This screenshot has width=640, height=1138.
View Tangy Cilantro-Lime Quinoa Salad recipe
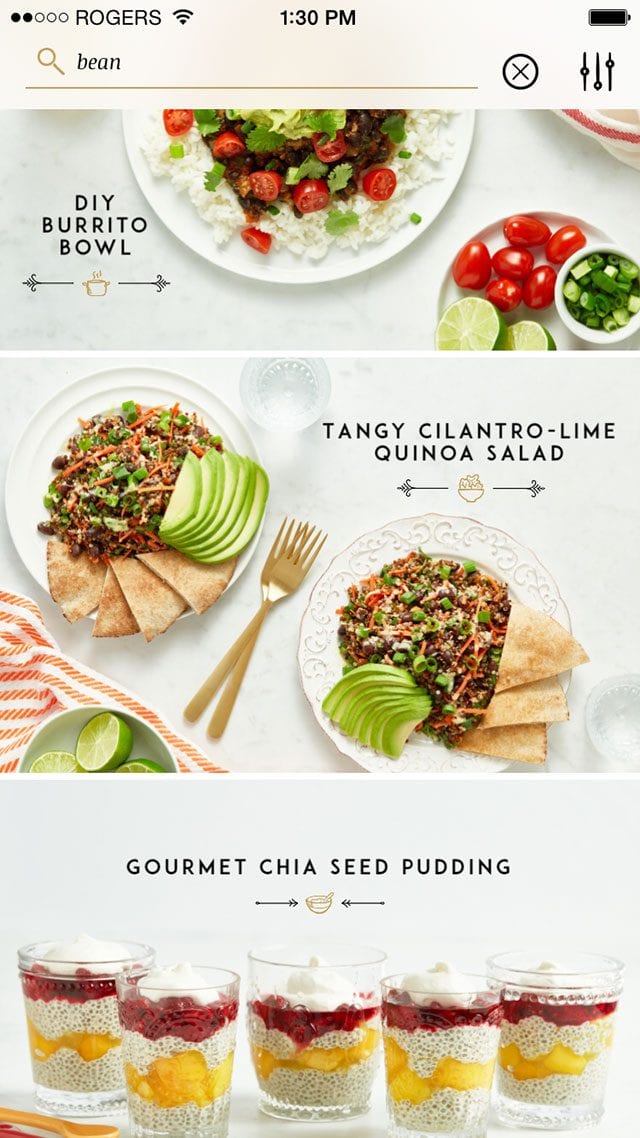point(470,442)
